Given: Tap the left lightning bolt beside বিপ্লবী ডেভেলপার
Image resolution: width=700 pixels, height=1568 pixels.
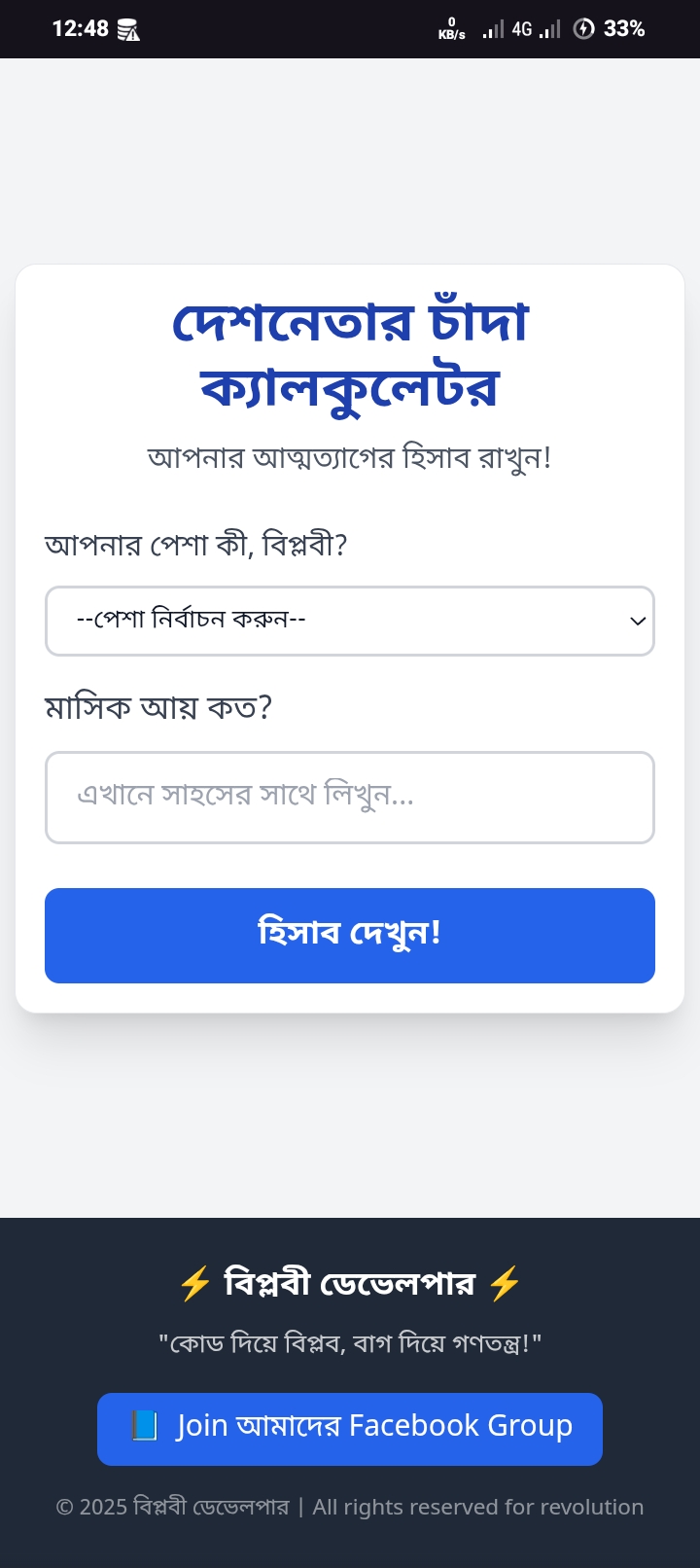Looking at the screenshot, I should [192, 1282].
